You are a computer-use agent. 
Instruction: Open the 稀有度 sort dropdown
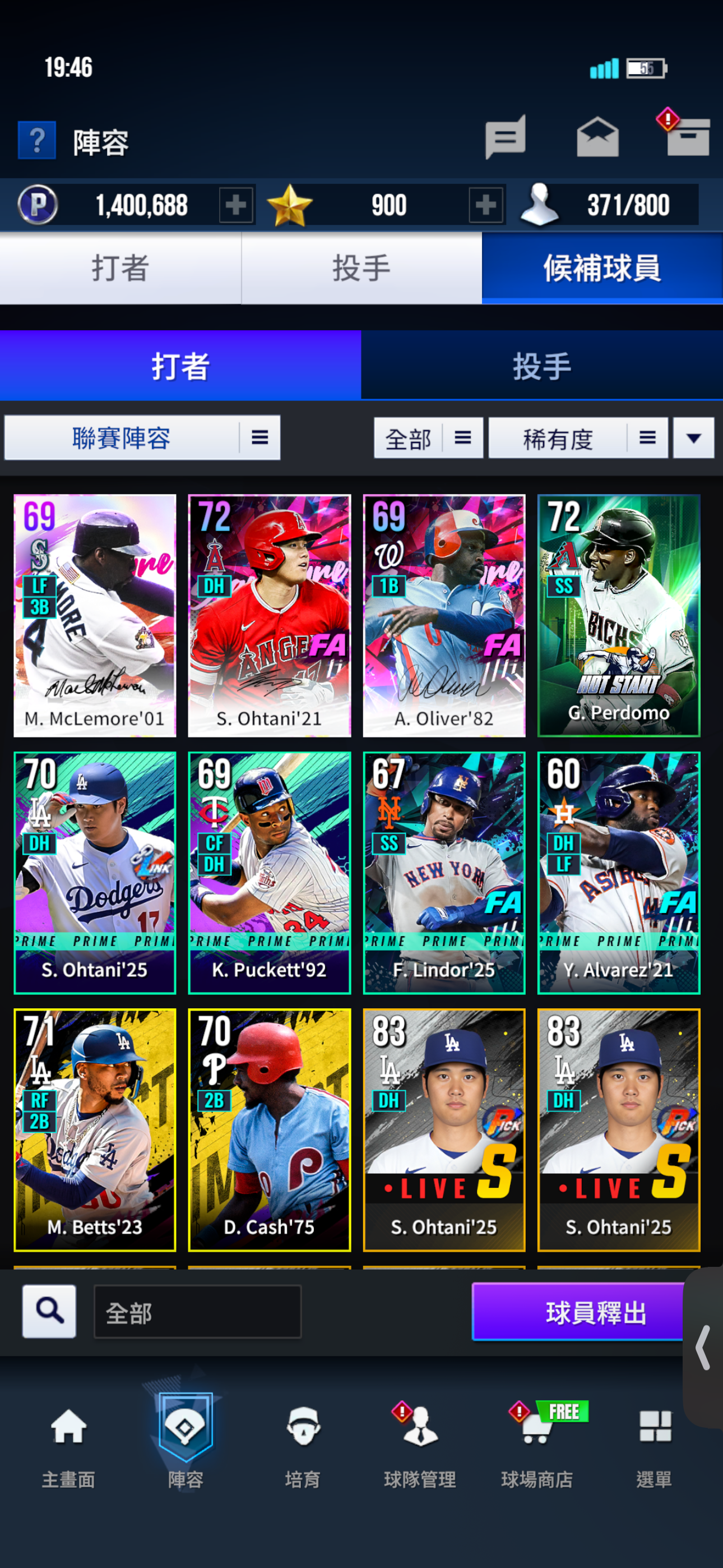click(578, 437)
